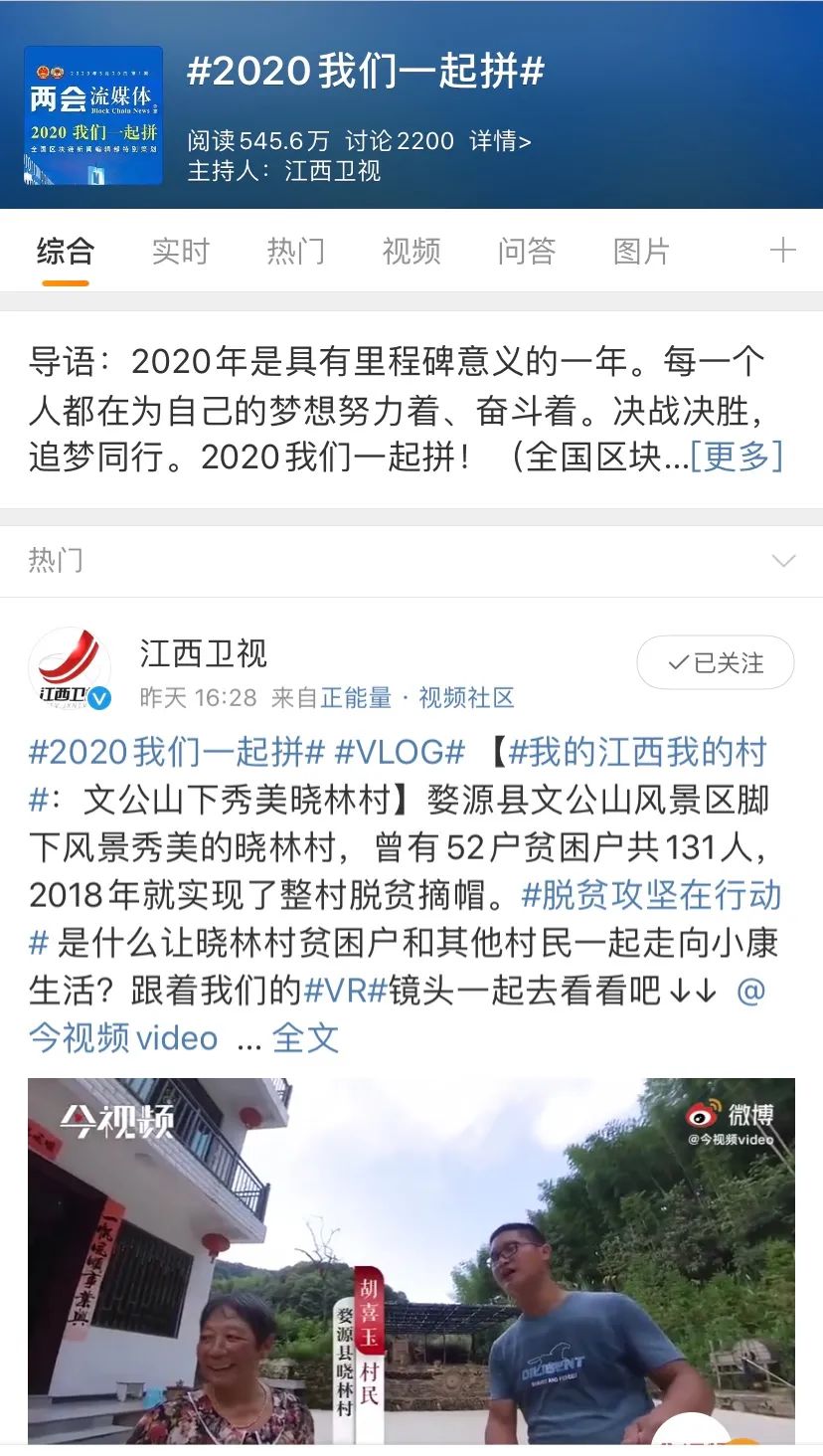This screenshot has width=823, height=1456.
Task: Open 江西卫视 profile avatar in post
Action: point(70,669)
